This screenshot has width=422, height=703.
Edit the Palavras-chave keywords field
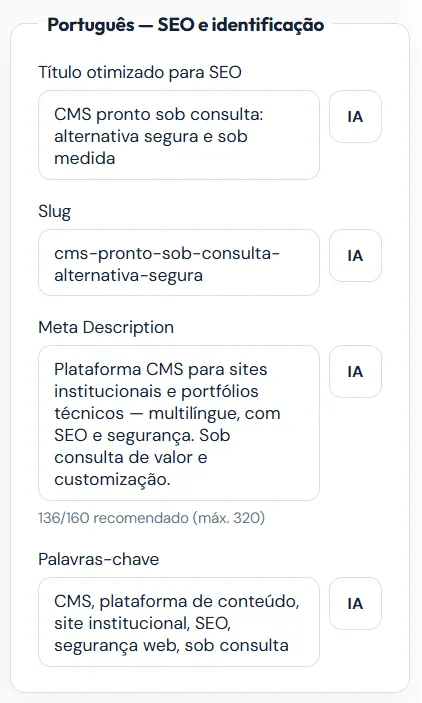pyautogui.click(x=179, y=622)
